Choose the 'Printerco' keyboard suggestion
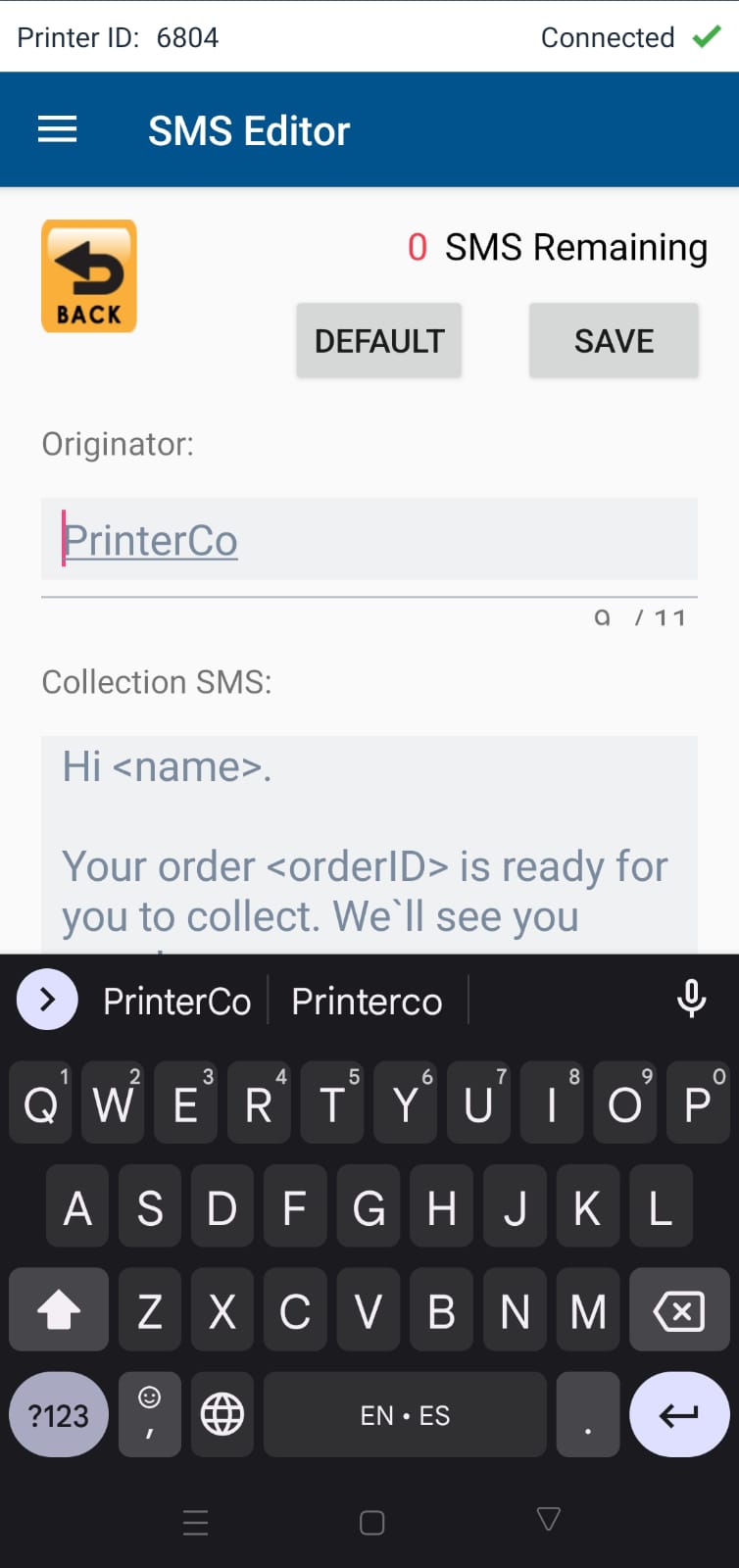 368,1001
